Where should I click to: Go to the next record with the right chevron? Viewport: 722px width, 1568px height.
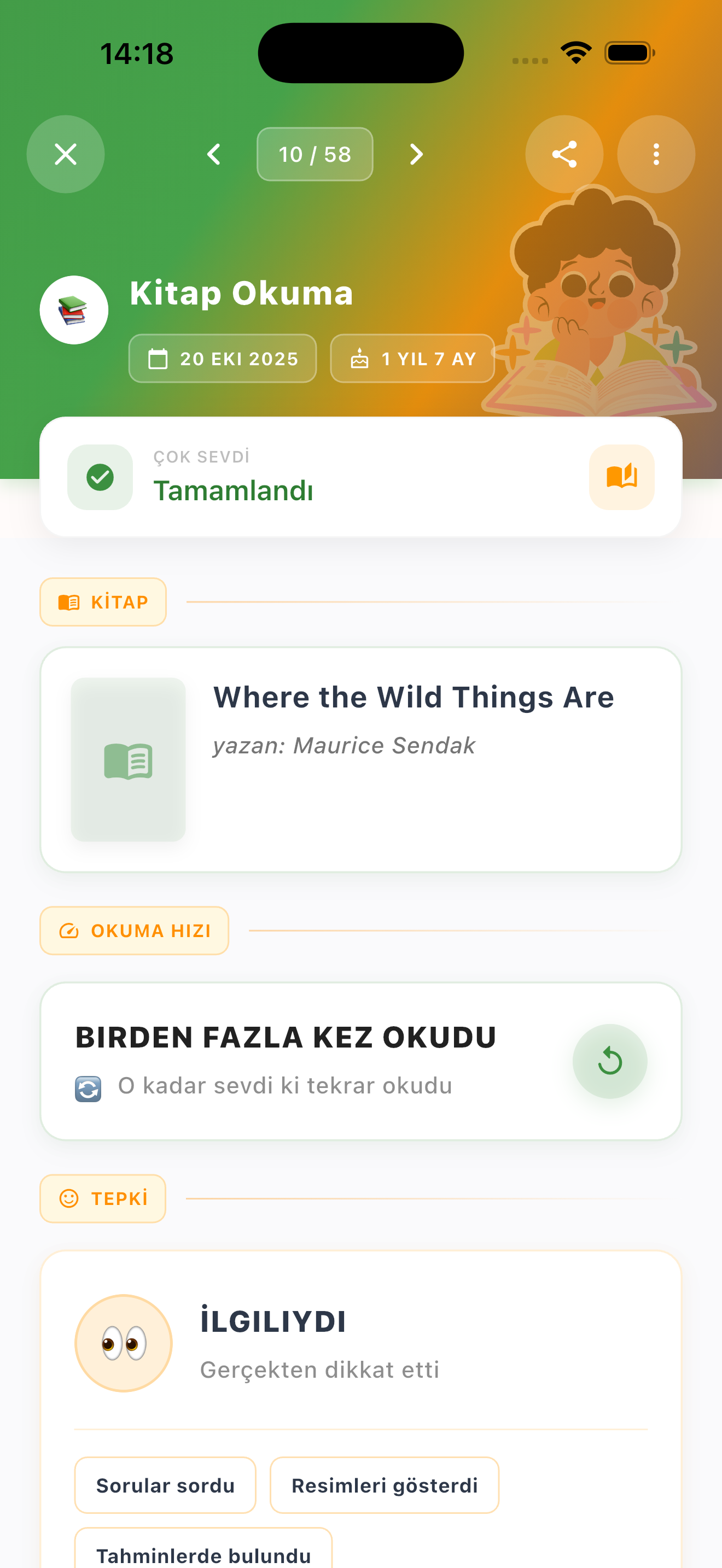tap(416, 154)
